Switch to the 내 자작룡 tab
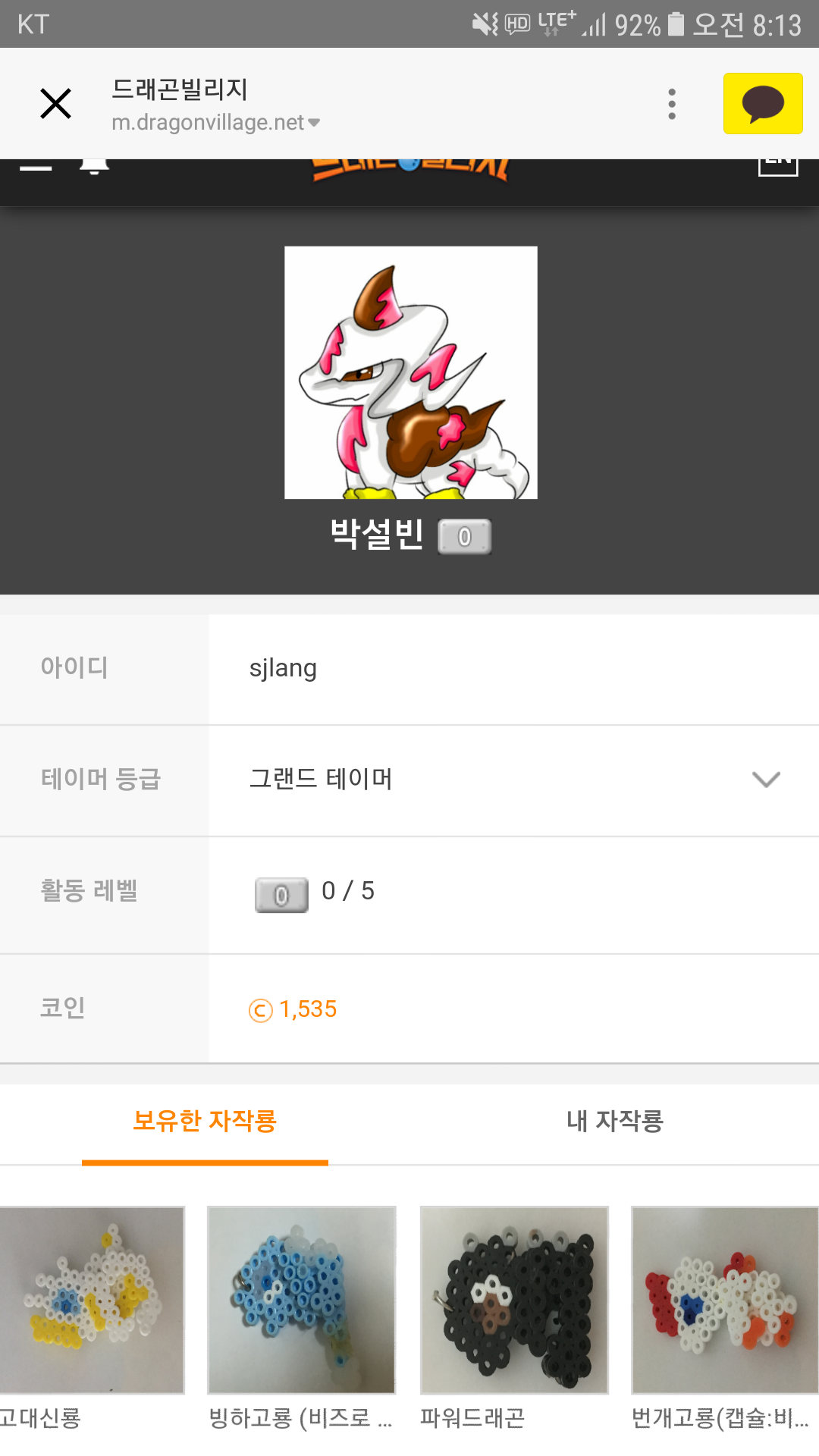Viewport: 819px width, 1456px height. (614, 1121)
